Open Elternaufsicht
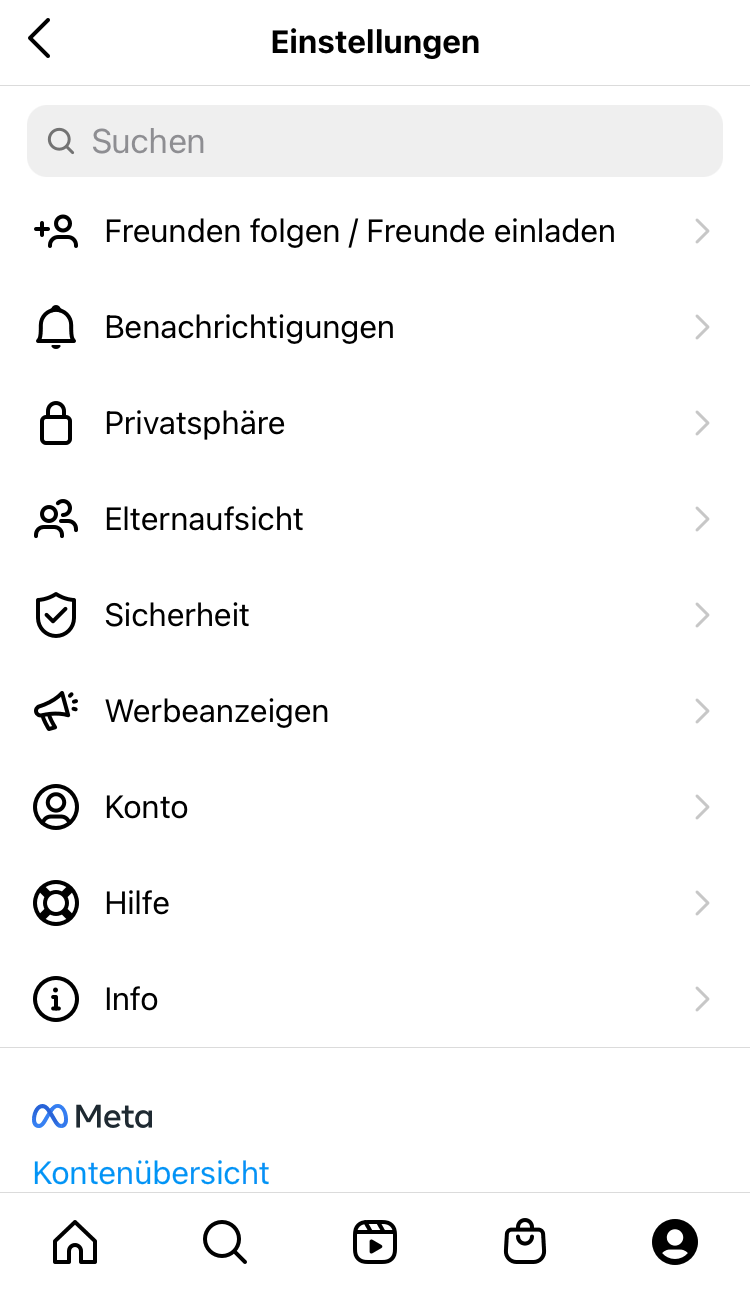The height and width of the screenshot is (1290, 750). [x=375, y=519]
